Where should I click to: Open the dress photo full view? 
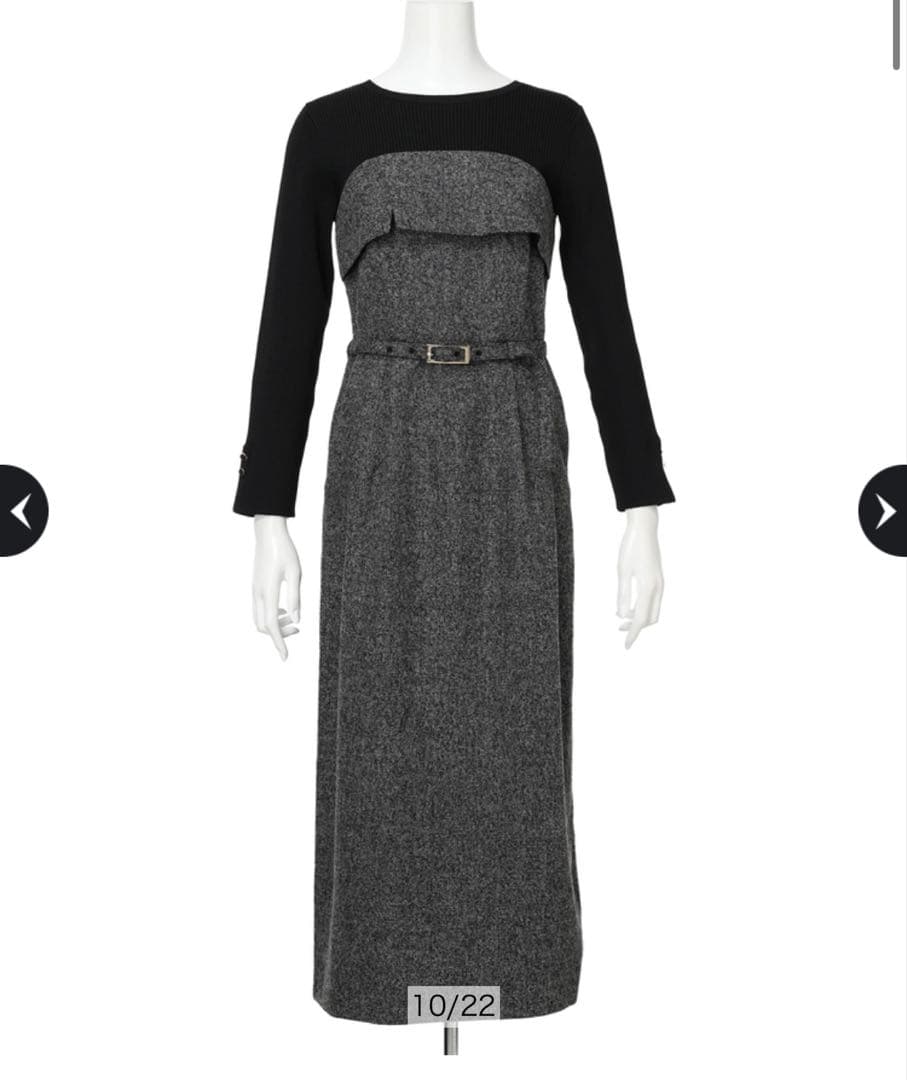[452, 600]
